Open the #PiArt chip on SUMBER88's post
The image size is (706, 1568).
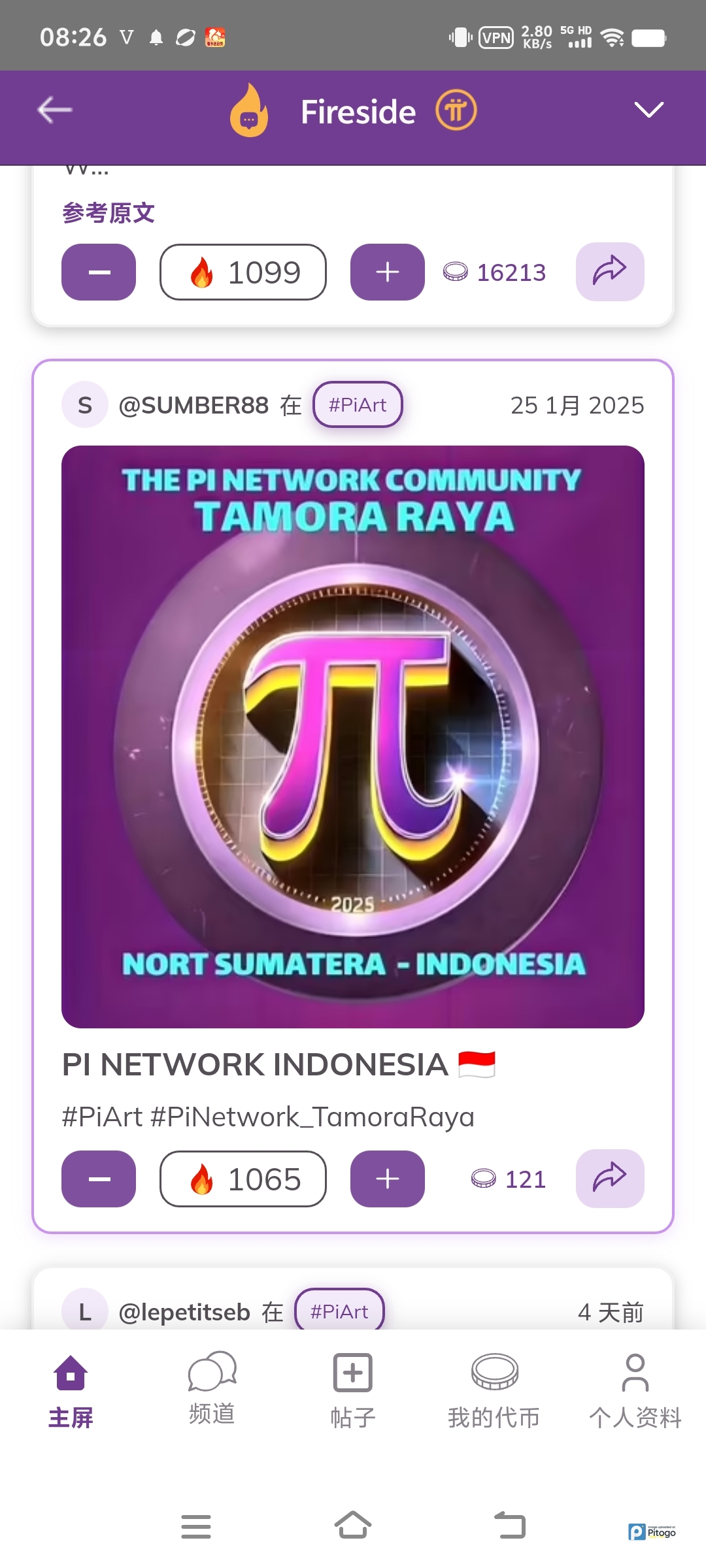[358, 405]
